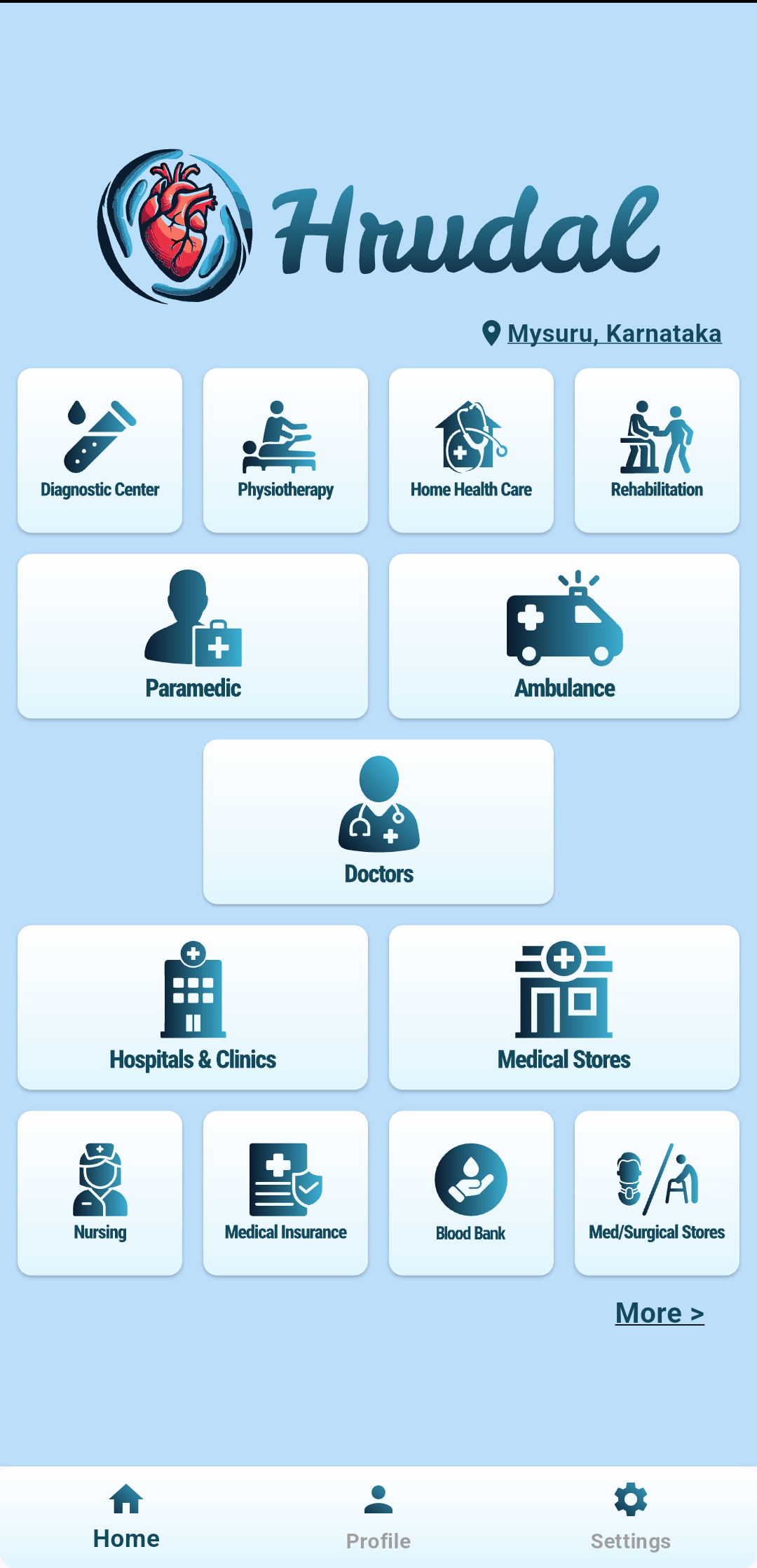Open Home Health Care services
The height and width of the screenshot is (1568, 757).
471,451
